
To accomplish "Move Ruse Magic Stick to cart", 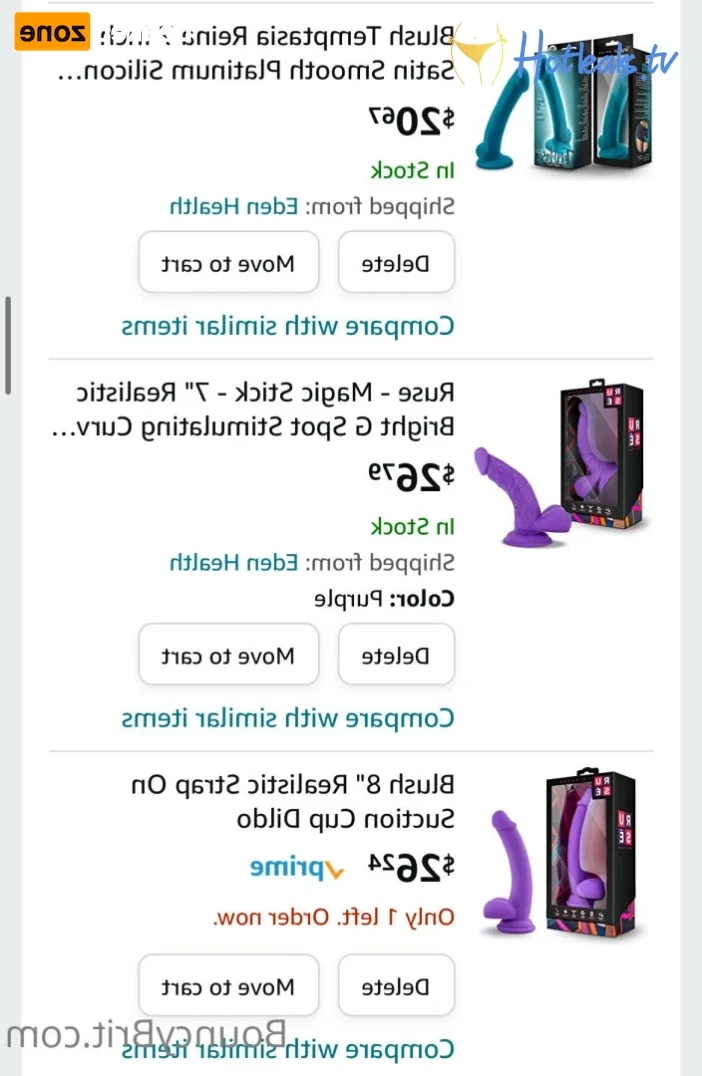I will [x=228, y=656].
